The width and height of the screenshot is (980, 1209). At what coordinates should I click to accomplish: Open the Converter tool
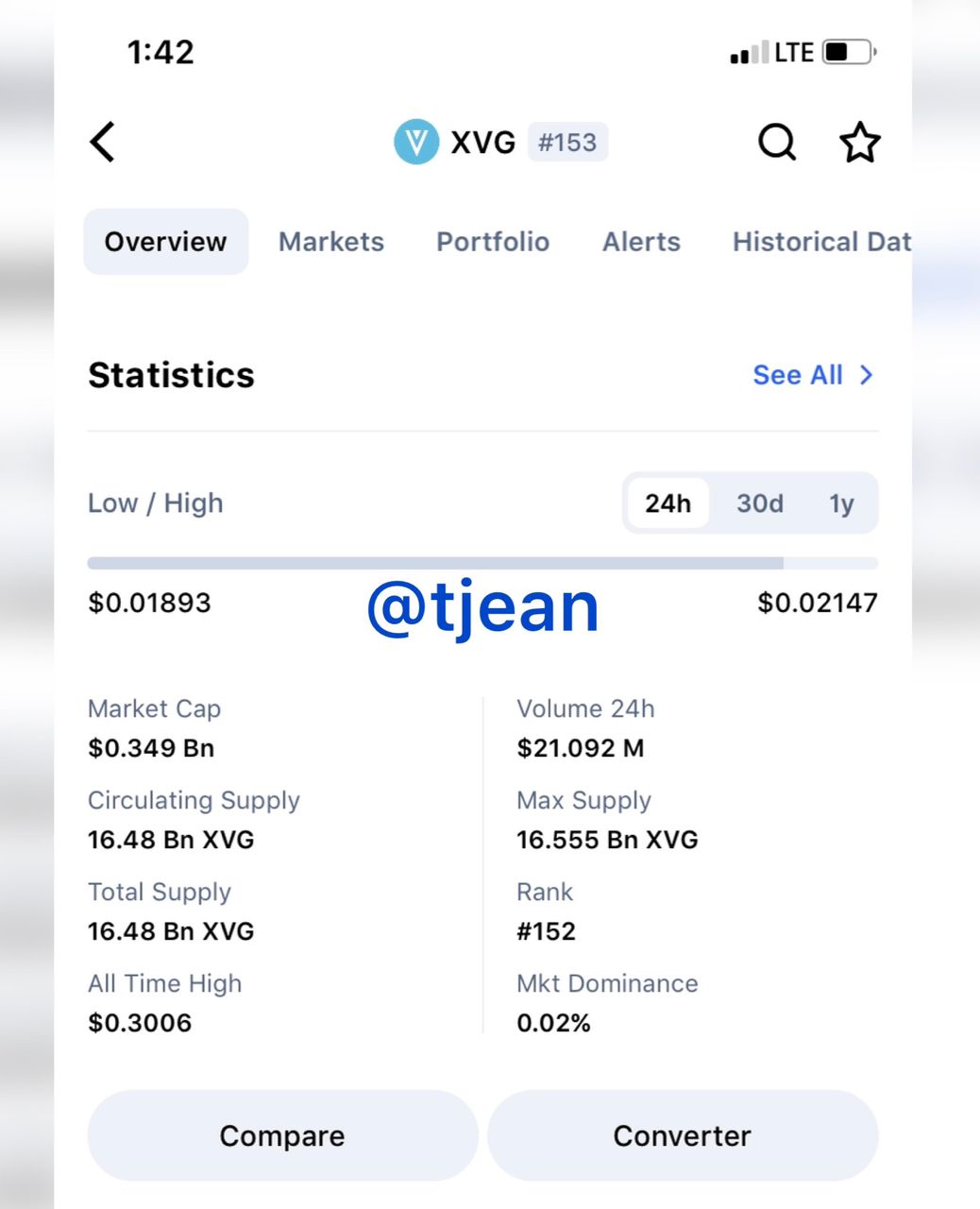[682, 1135]
